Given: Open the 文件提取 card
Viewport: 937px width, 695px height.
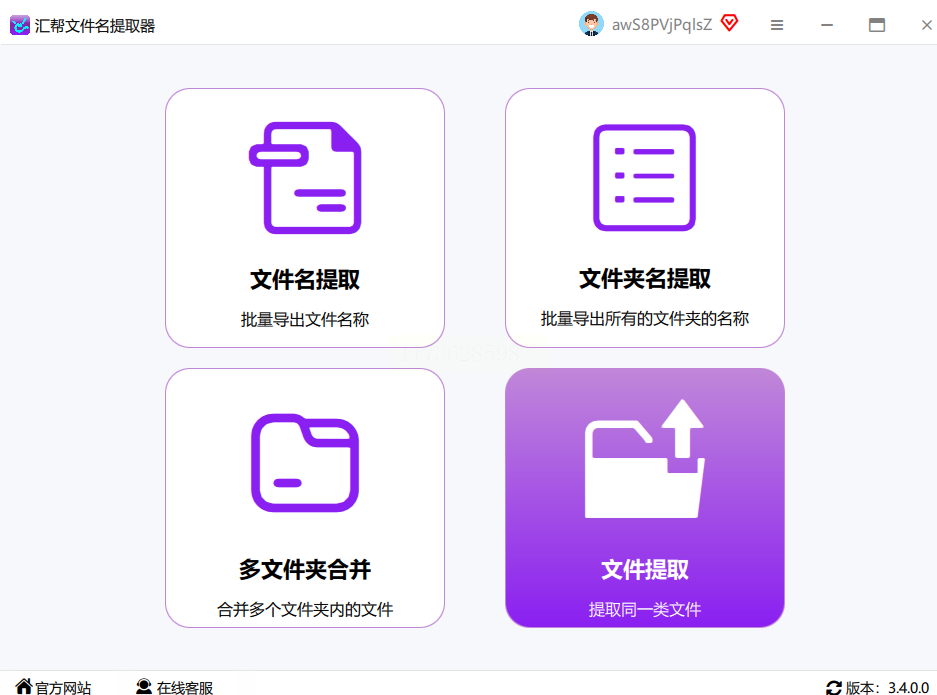Looking at the screenshot, I should 644,498.
